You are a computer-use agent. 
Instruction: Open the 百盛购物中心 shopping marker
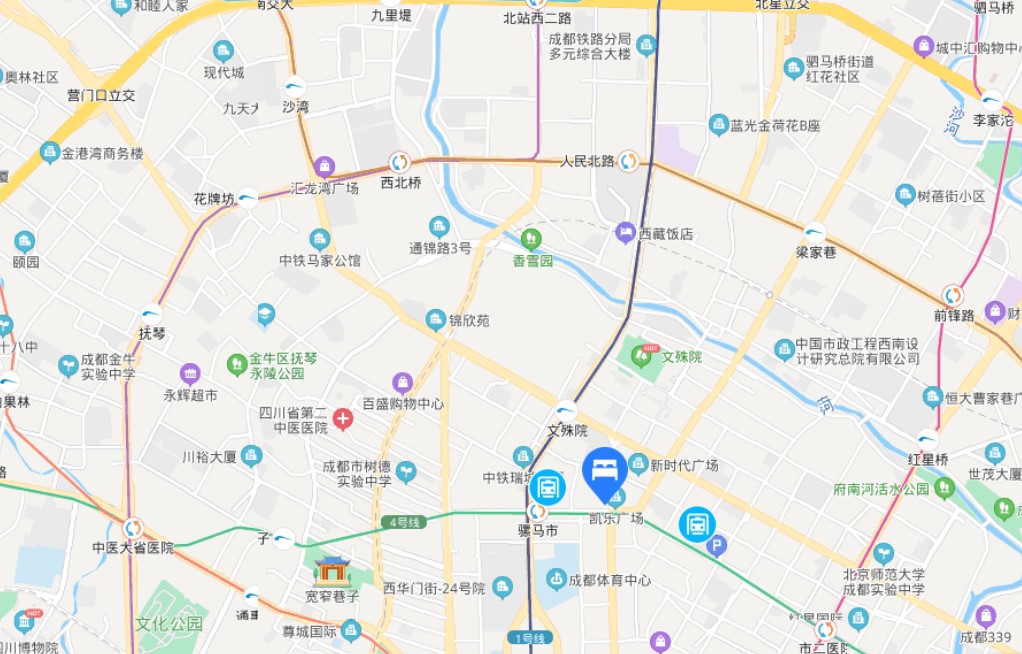coord(403,383)
